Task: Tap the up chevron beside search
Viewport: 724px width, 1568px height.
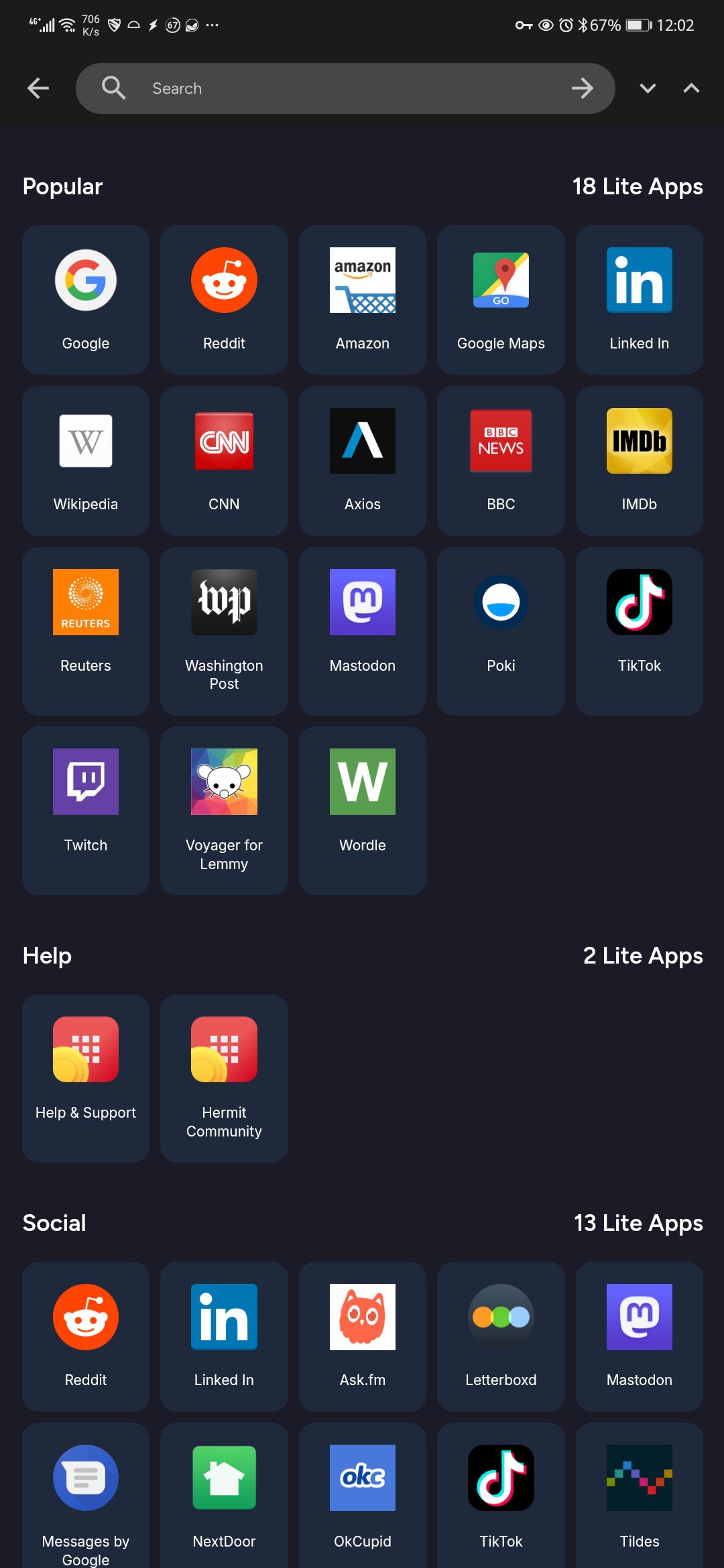Action: (x=691, y=88)
